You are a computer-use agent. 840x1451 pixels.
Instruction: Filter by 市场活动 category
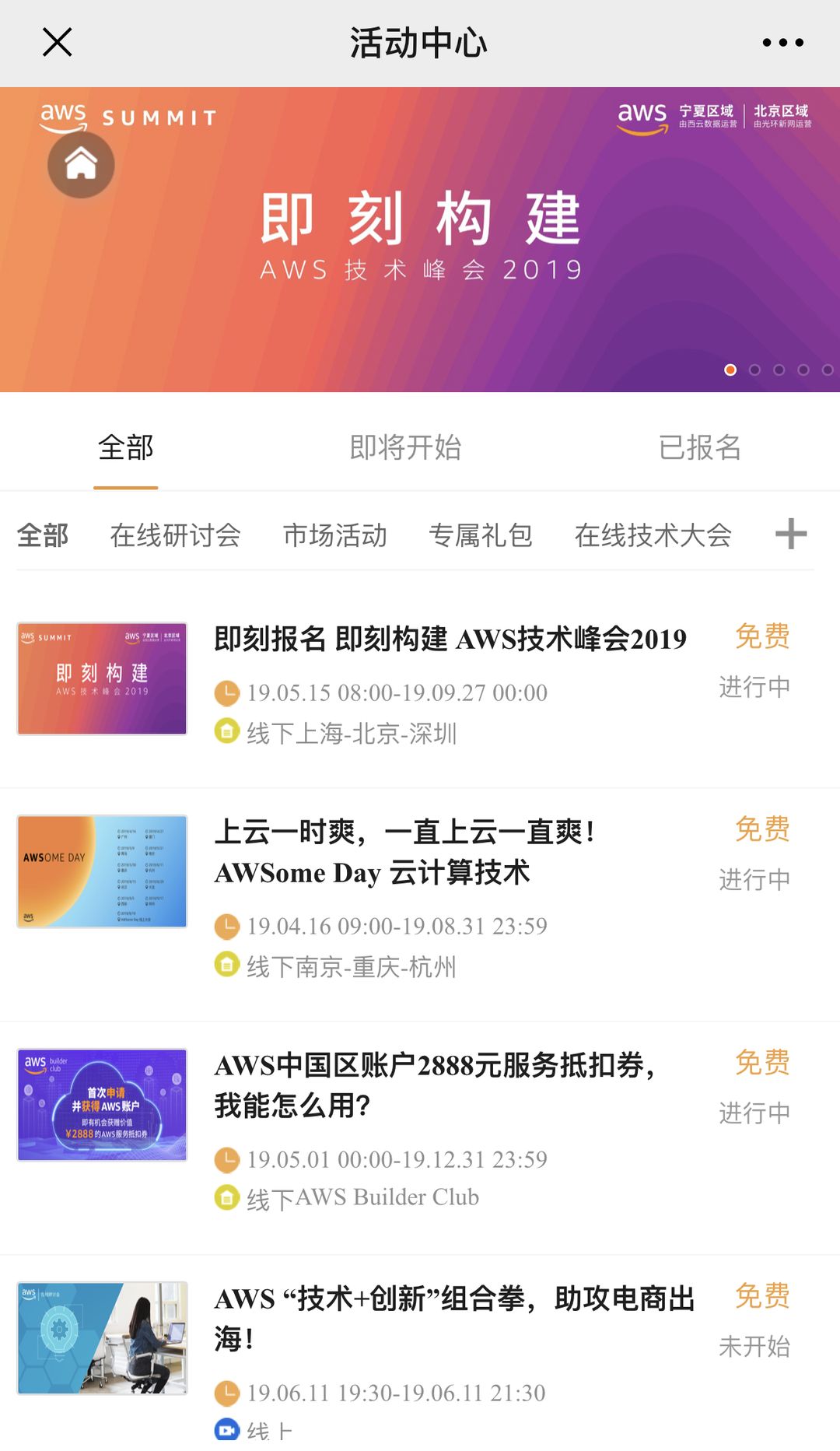tap(334, 535)
